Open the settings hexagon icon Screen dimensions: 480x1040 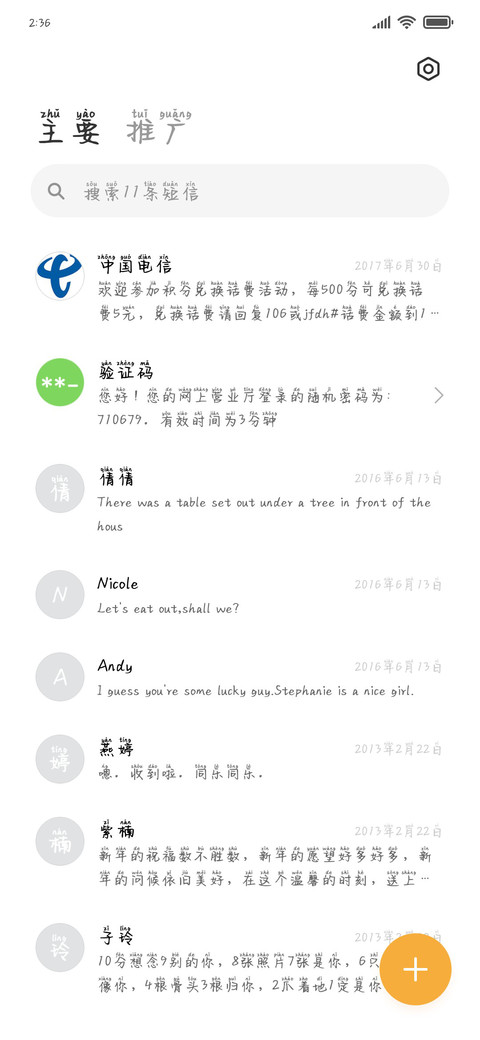click(428, 69)
